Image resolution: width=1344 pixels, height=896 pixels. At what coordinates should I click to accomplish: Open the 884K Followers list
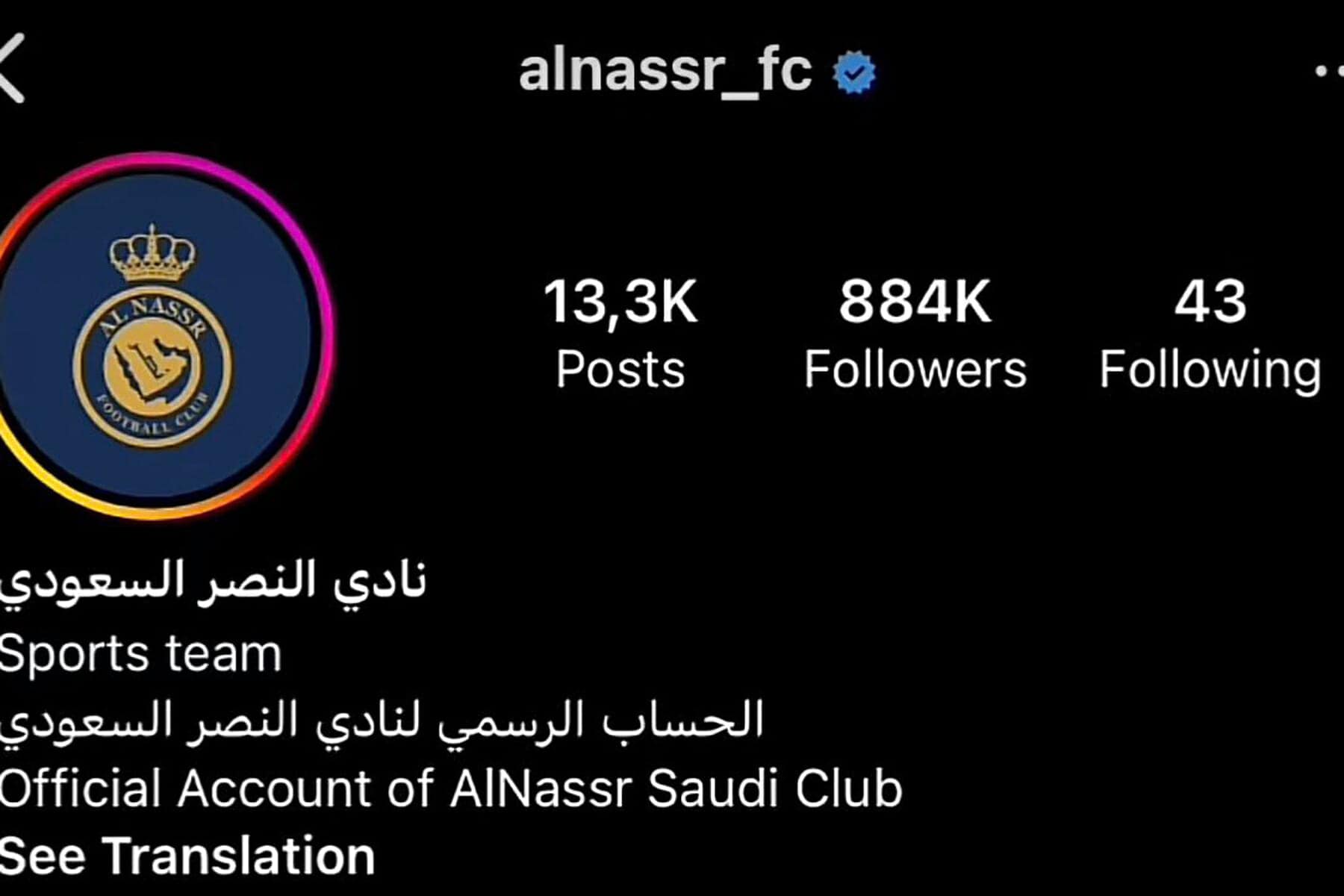tap(915, 334)
